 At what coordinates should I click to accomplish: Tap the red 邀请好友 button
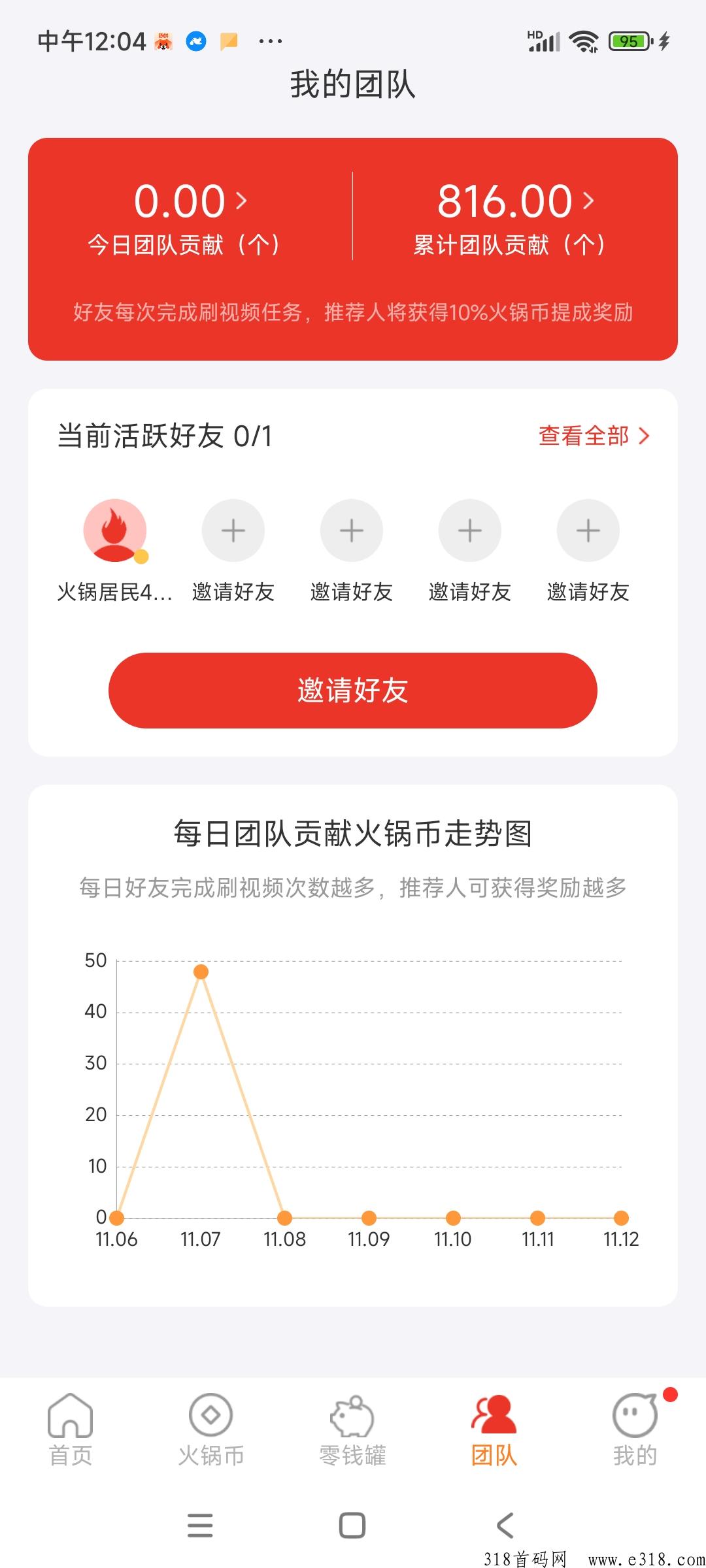(x=353, y=691)
